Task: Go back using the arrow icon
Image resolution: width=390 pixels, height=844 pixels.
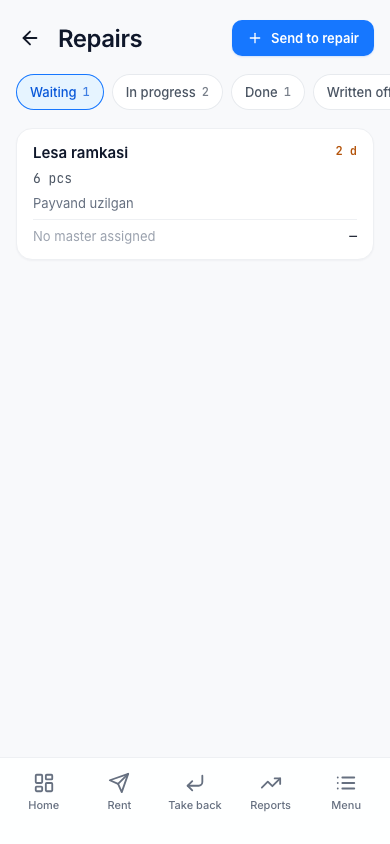Action: coord(30,38)
